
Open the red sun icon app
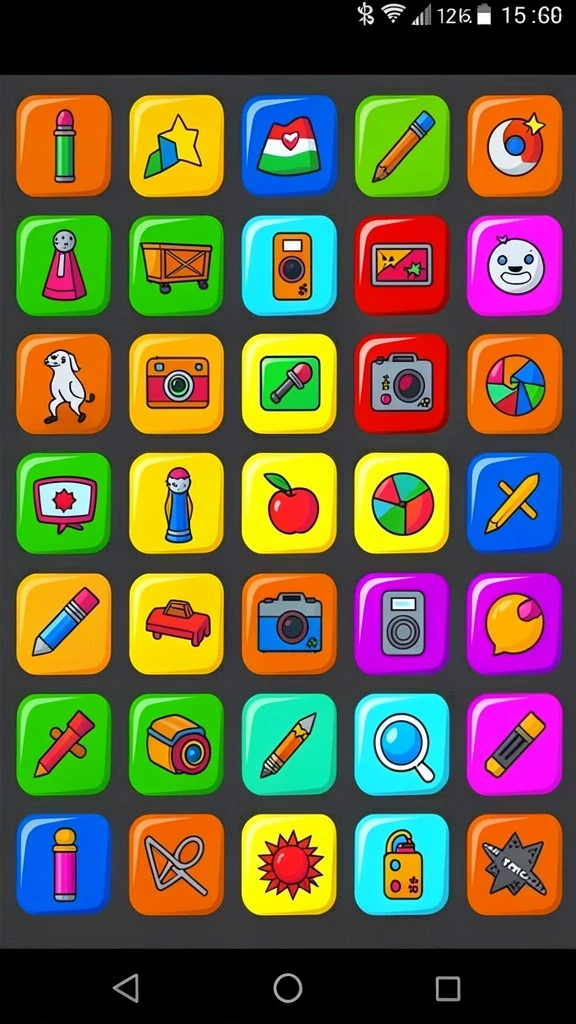[289, 864]
